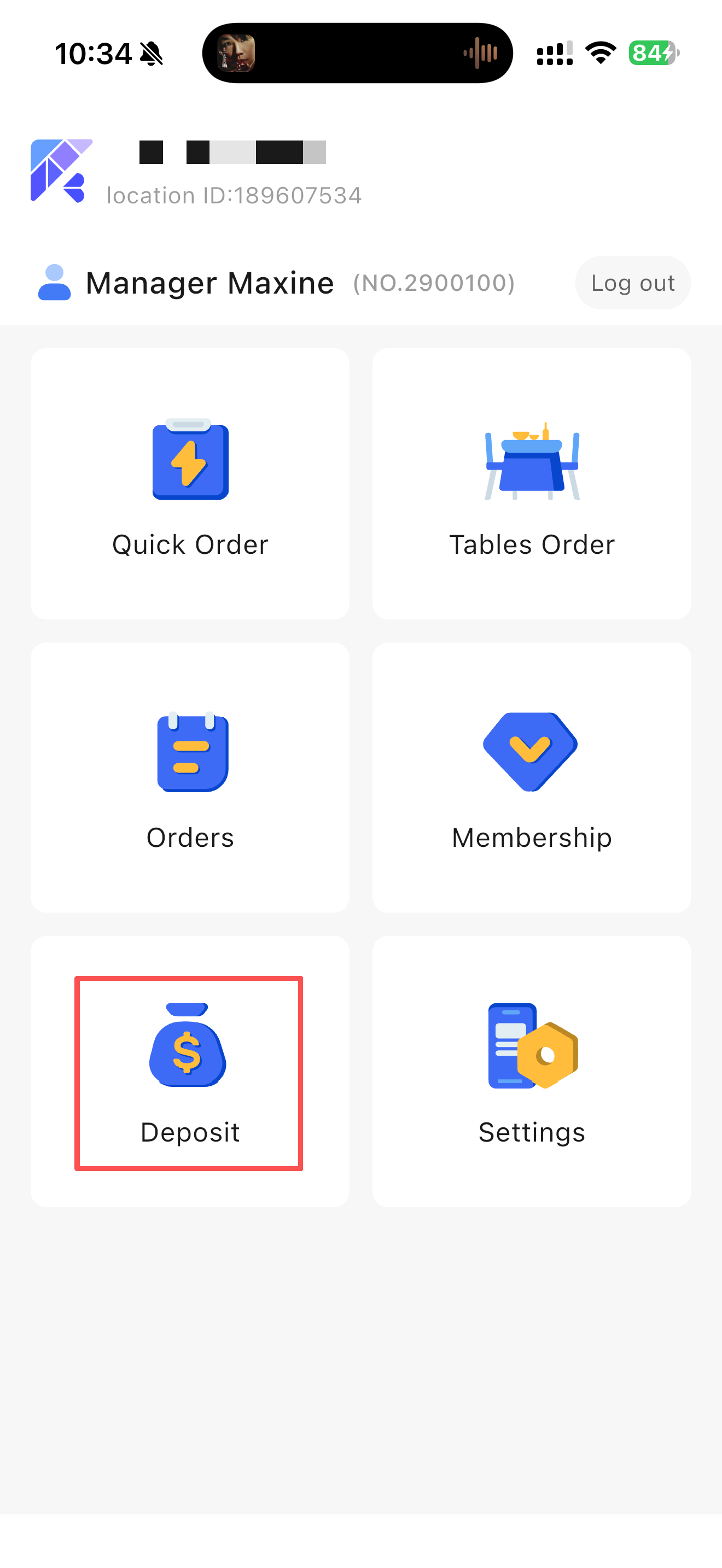Go to Membership
This screenshot has height=1568, width=722.
[x=532, y=777]
